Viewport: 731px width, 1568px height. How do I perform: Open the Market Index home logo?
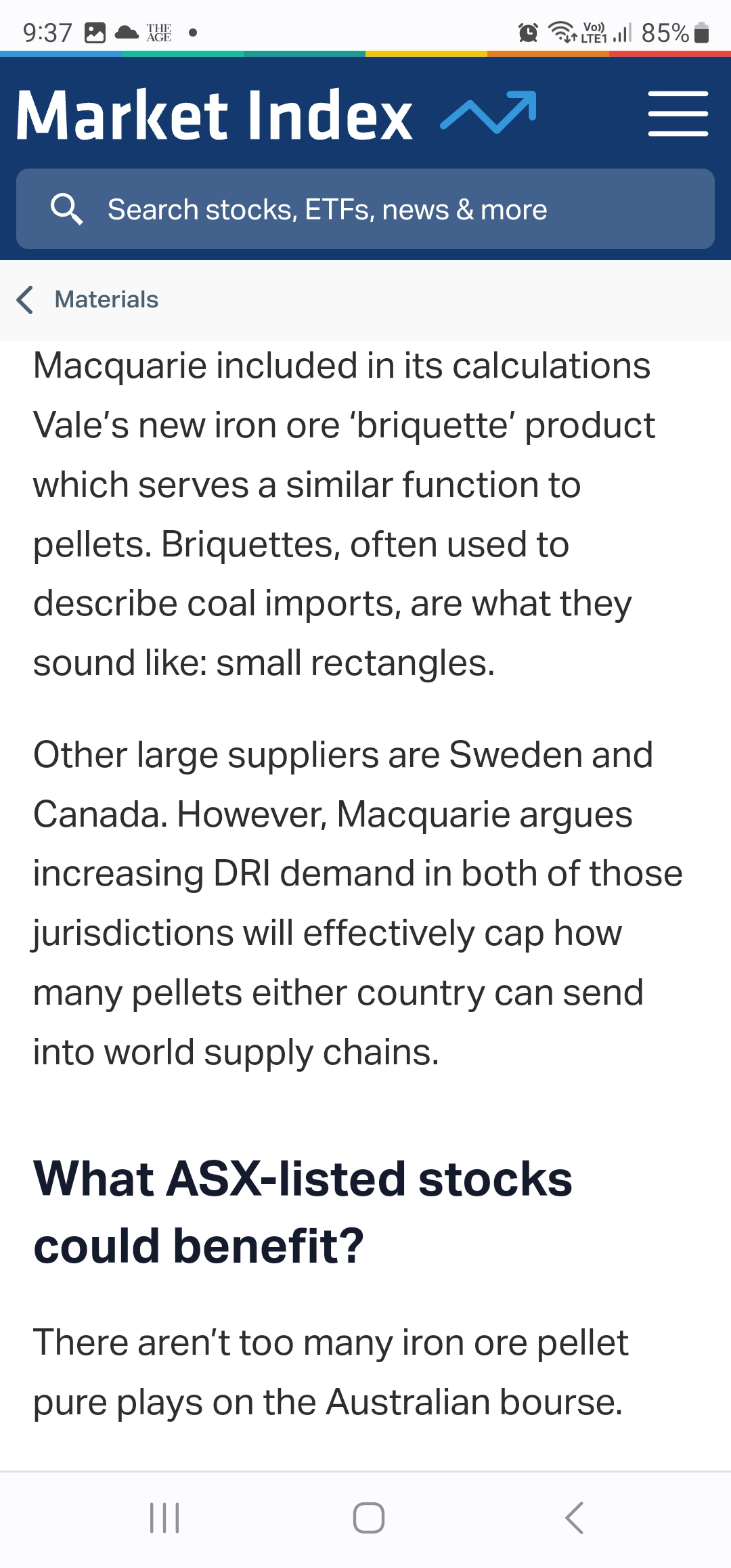277,114
